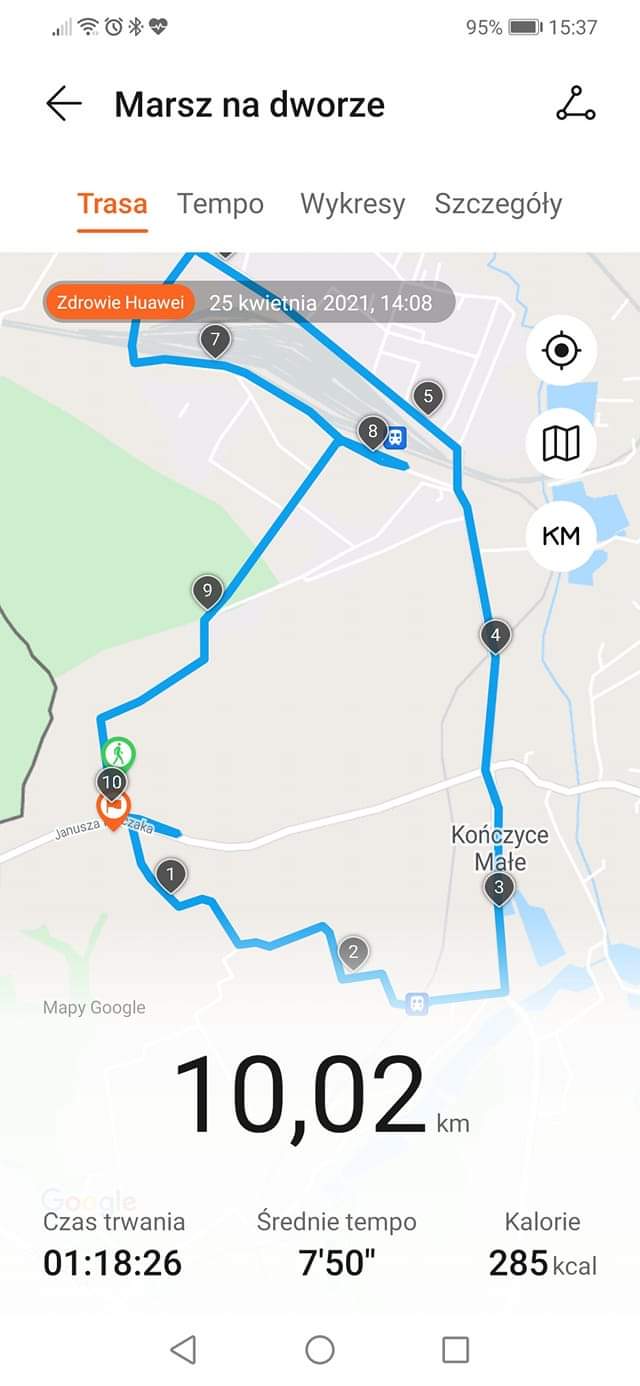Recenter the map on the route

(561, 351)
